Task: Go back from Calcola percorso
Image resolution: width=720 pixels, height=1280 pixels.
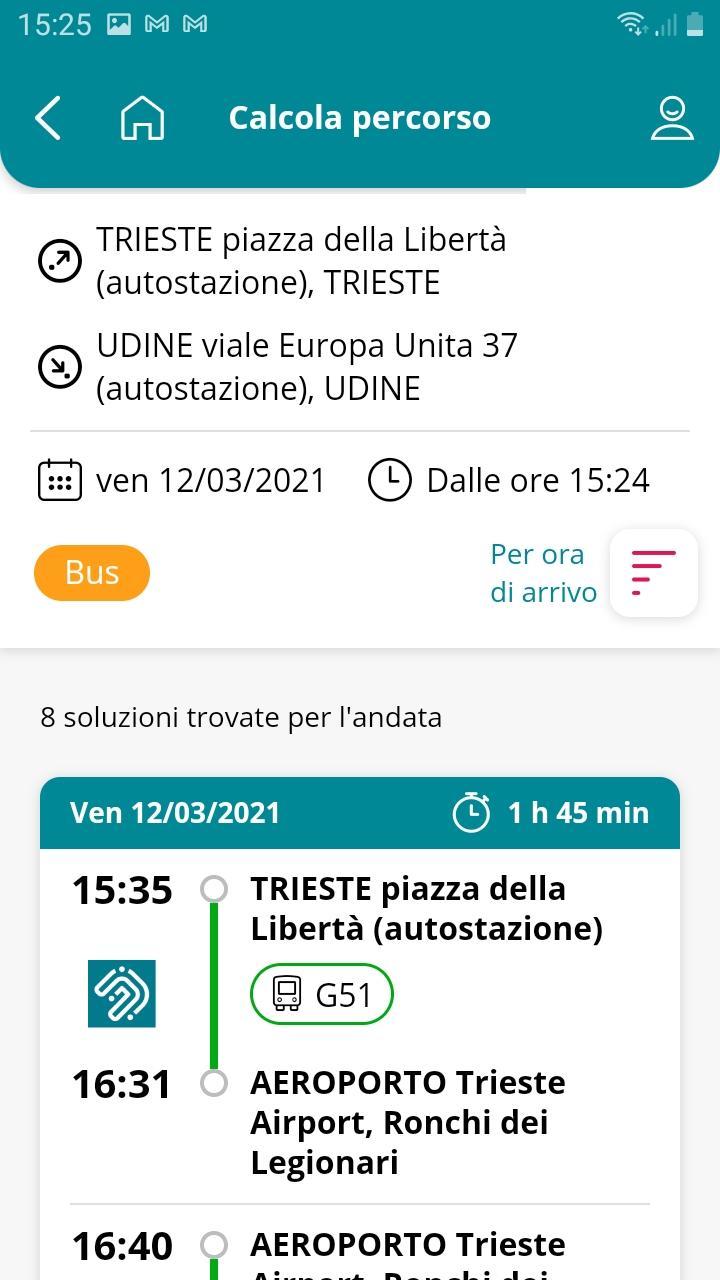Action: pyautogui.click(x=48, y=118)
